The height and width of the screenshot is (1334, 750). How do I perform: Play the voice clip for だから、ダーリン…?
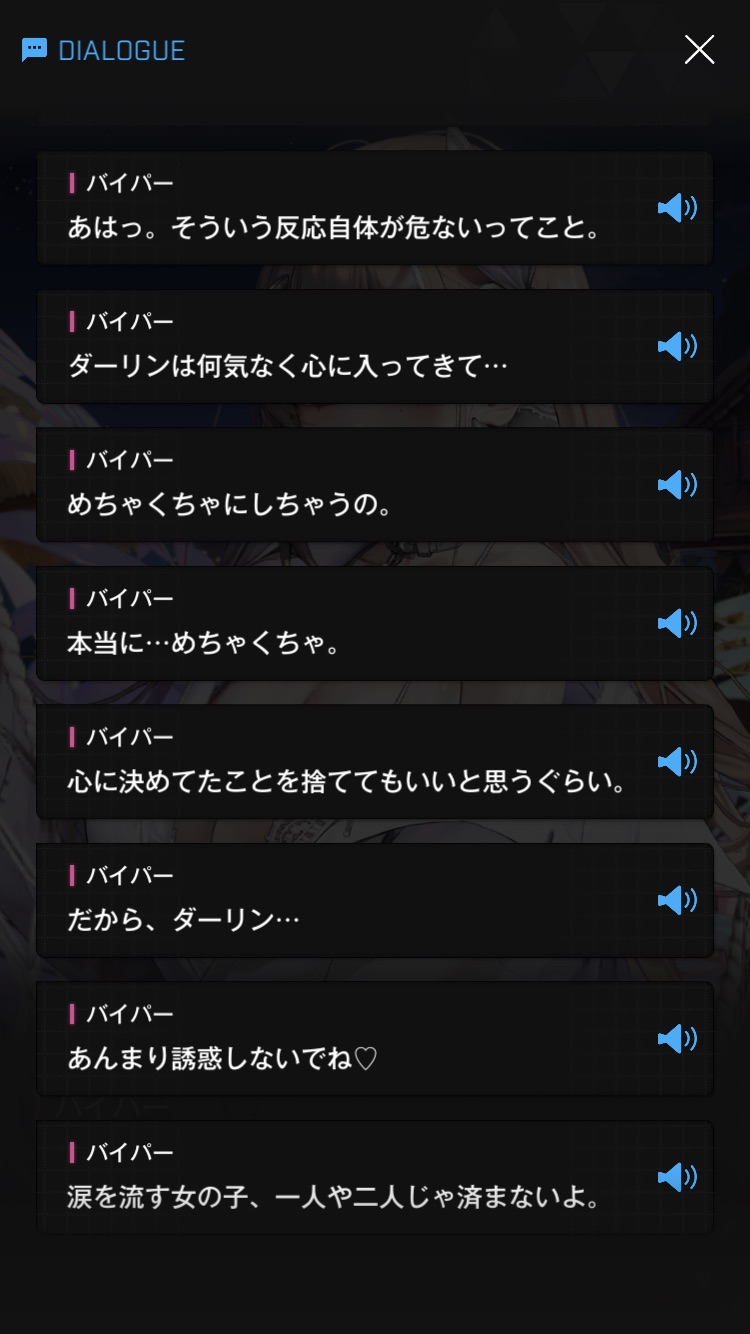click(677, 900)
